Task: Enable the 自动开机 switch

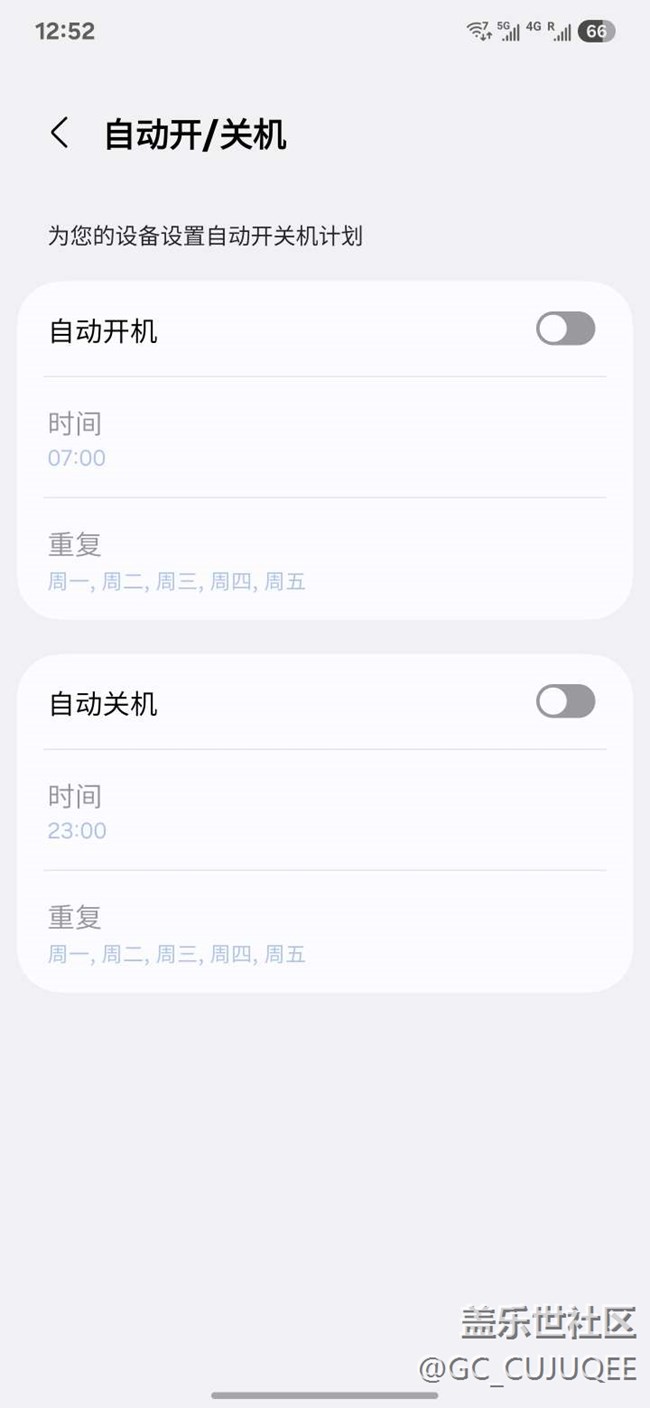Action: (x=566, y=329)
